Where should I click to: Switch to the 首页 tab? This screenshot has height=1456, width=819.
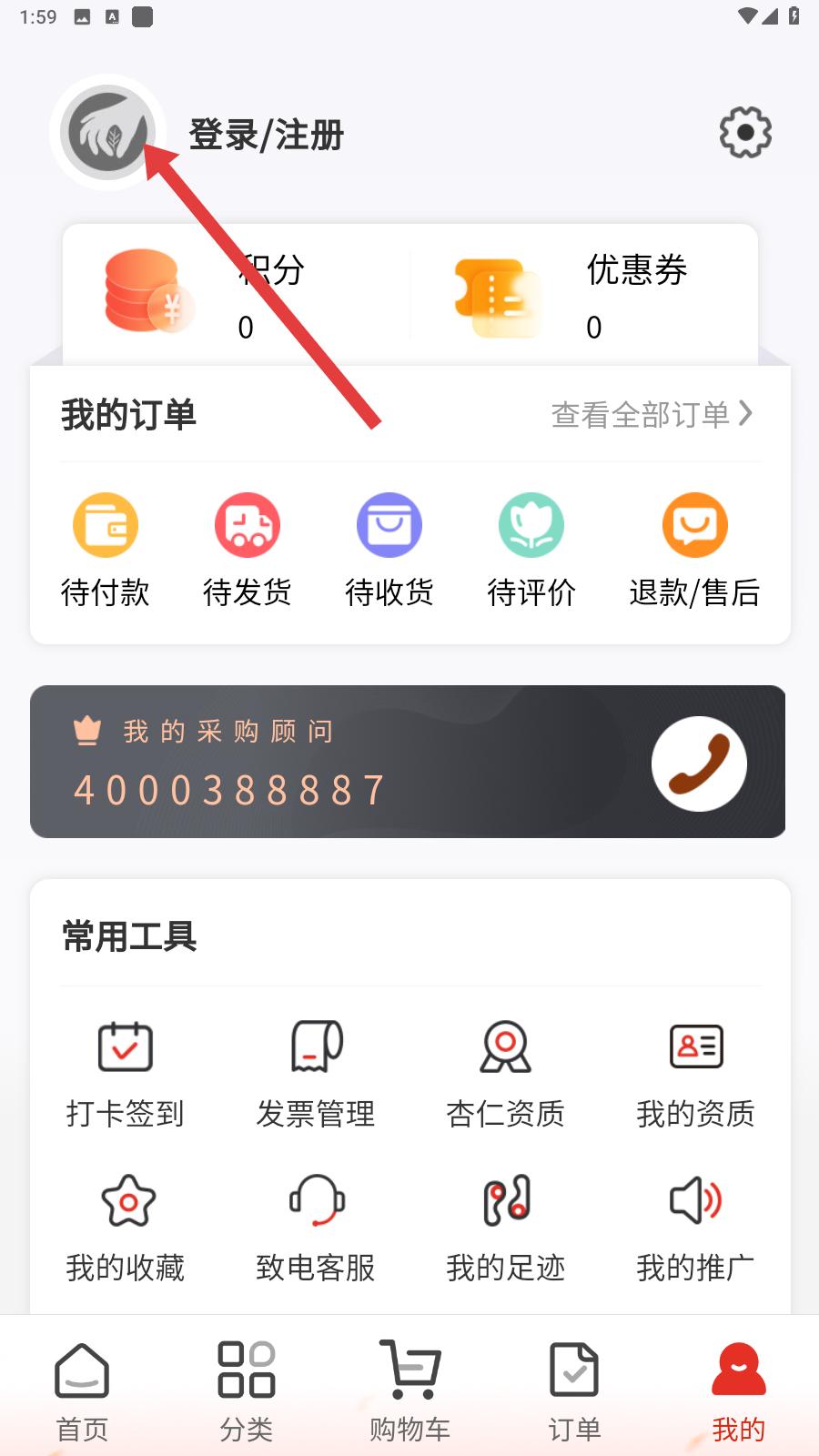tap(82, 1392)
